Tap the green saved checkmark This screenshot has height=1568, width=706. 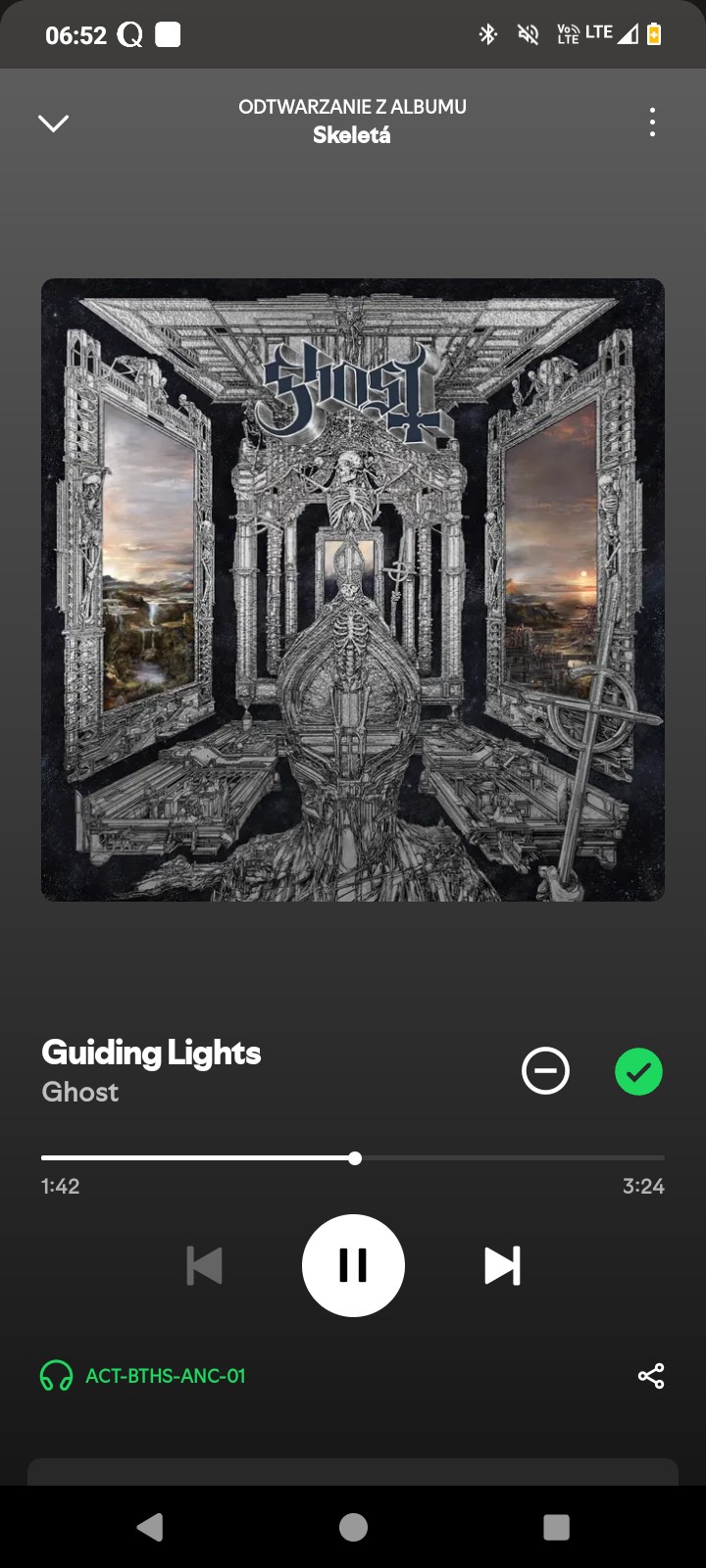(638, 1070)
